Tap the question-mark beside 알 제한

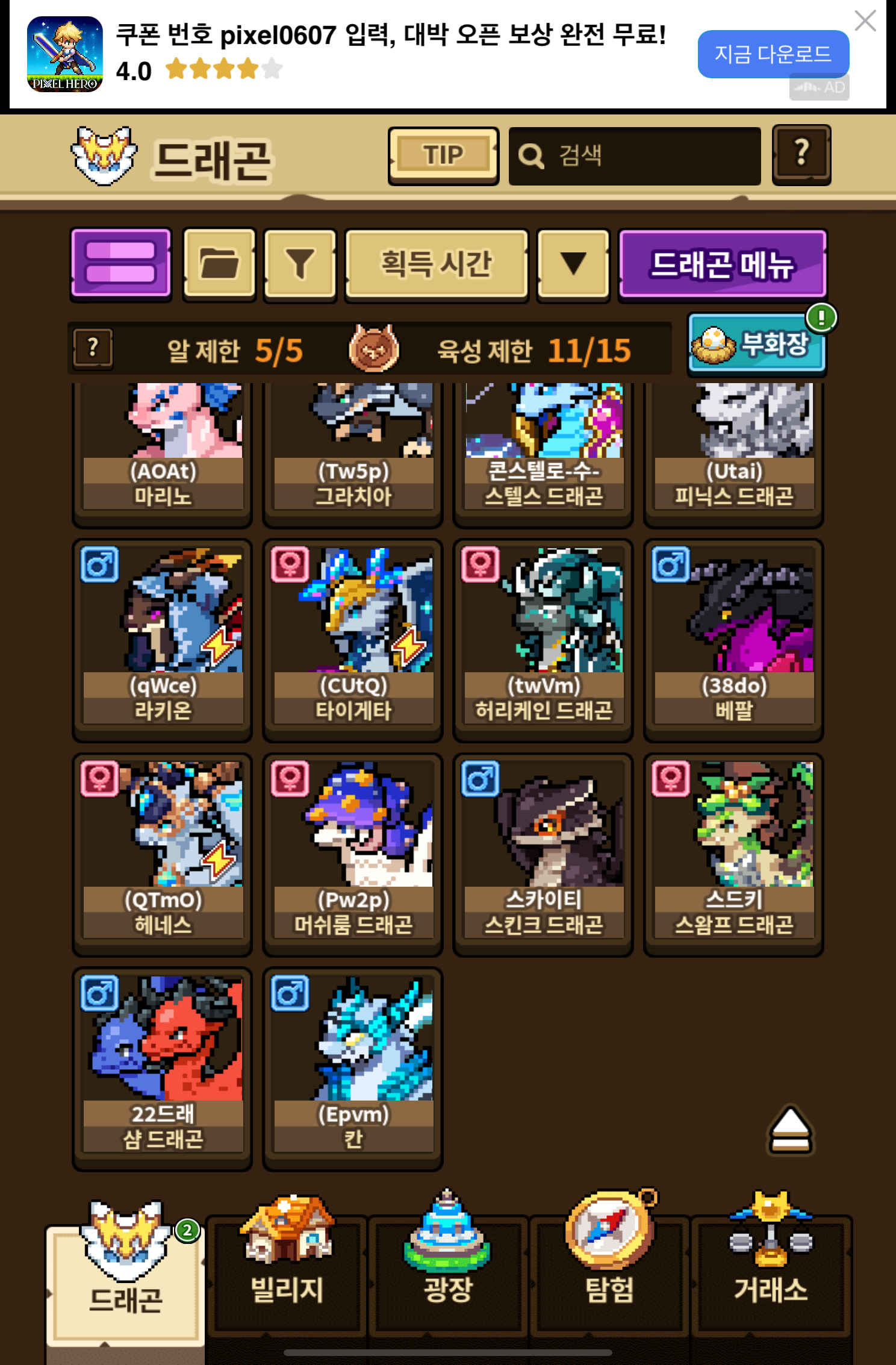[x=93, y=348]
